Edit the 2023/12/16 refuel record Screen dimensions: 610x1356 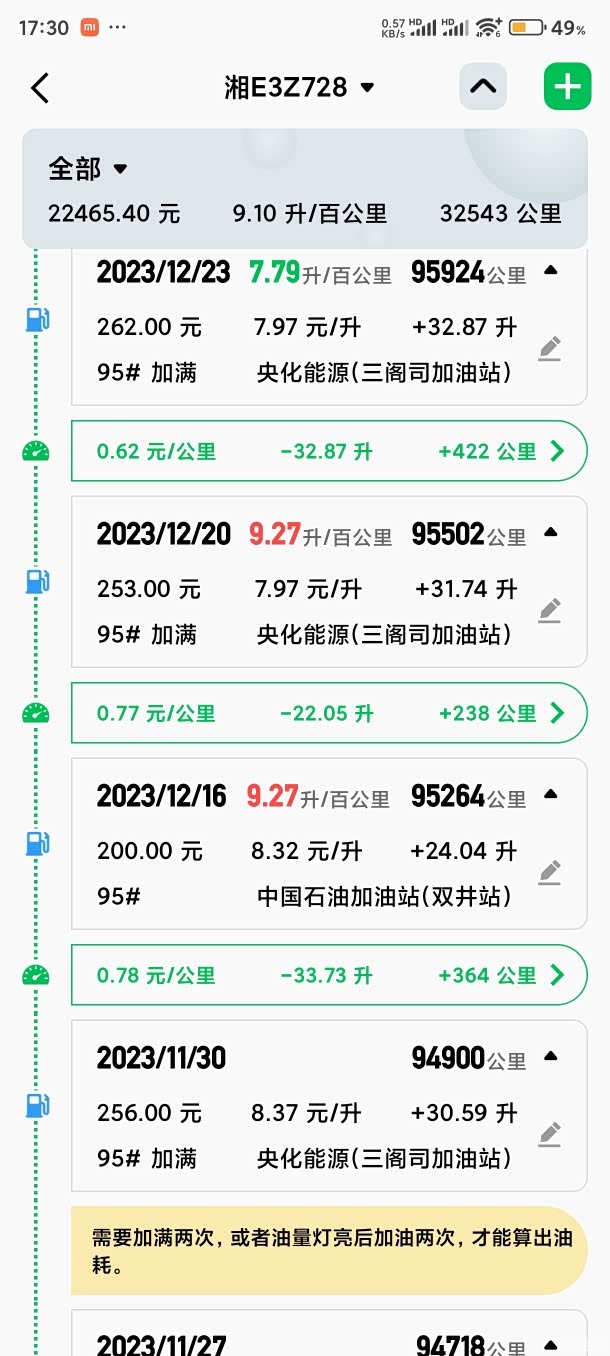coord(549,873)
